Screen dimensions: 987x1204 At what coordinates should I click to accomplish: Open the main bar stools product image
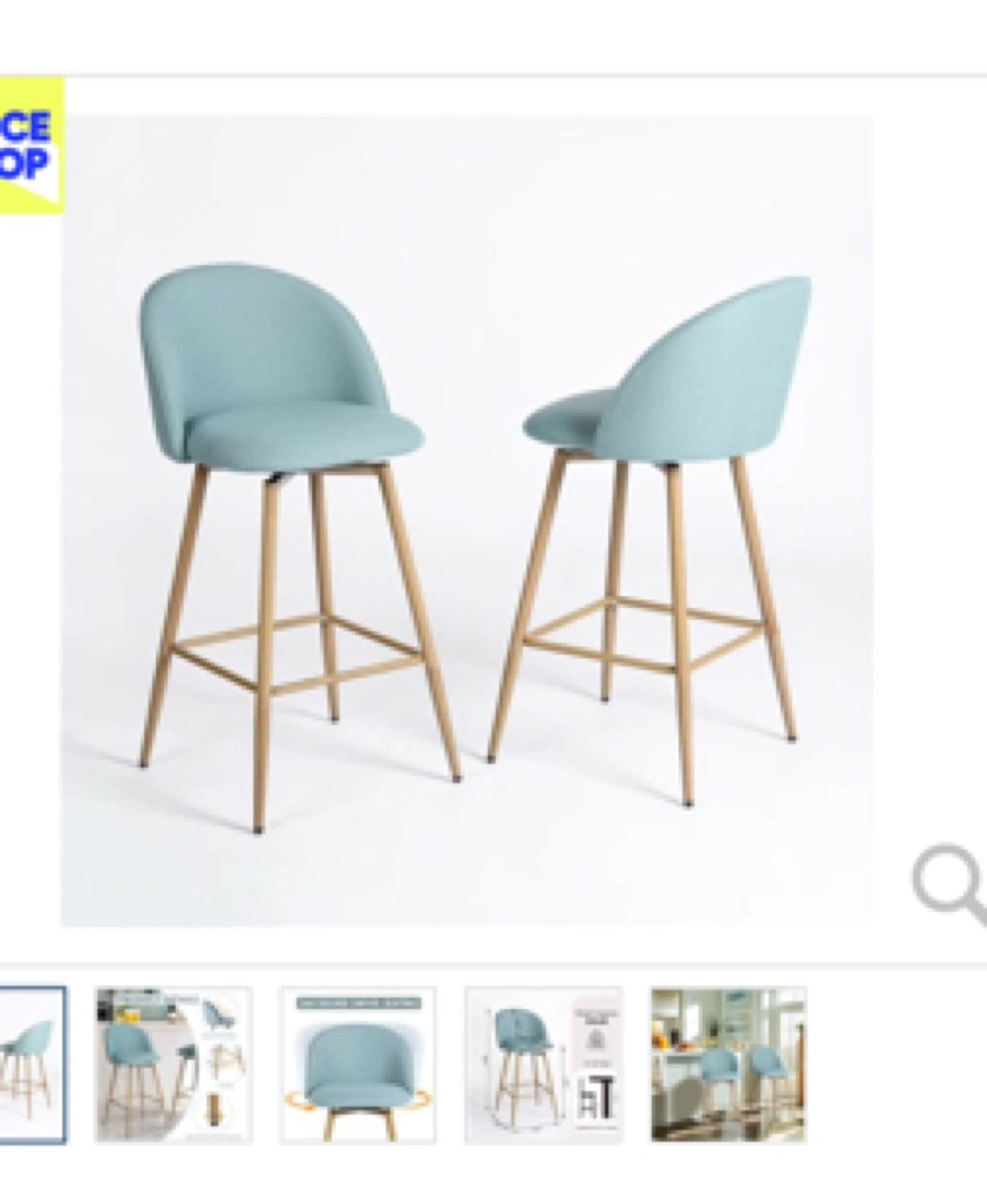[x=467, y=521]
